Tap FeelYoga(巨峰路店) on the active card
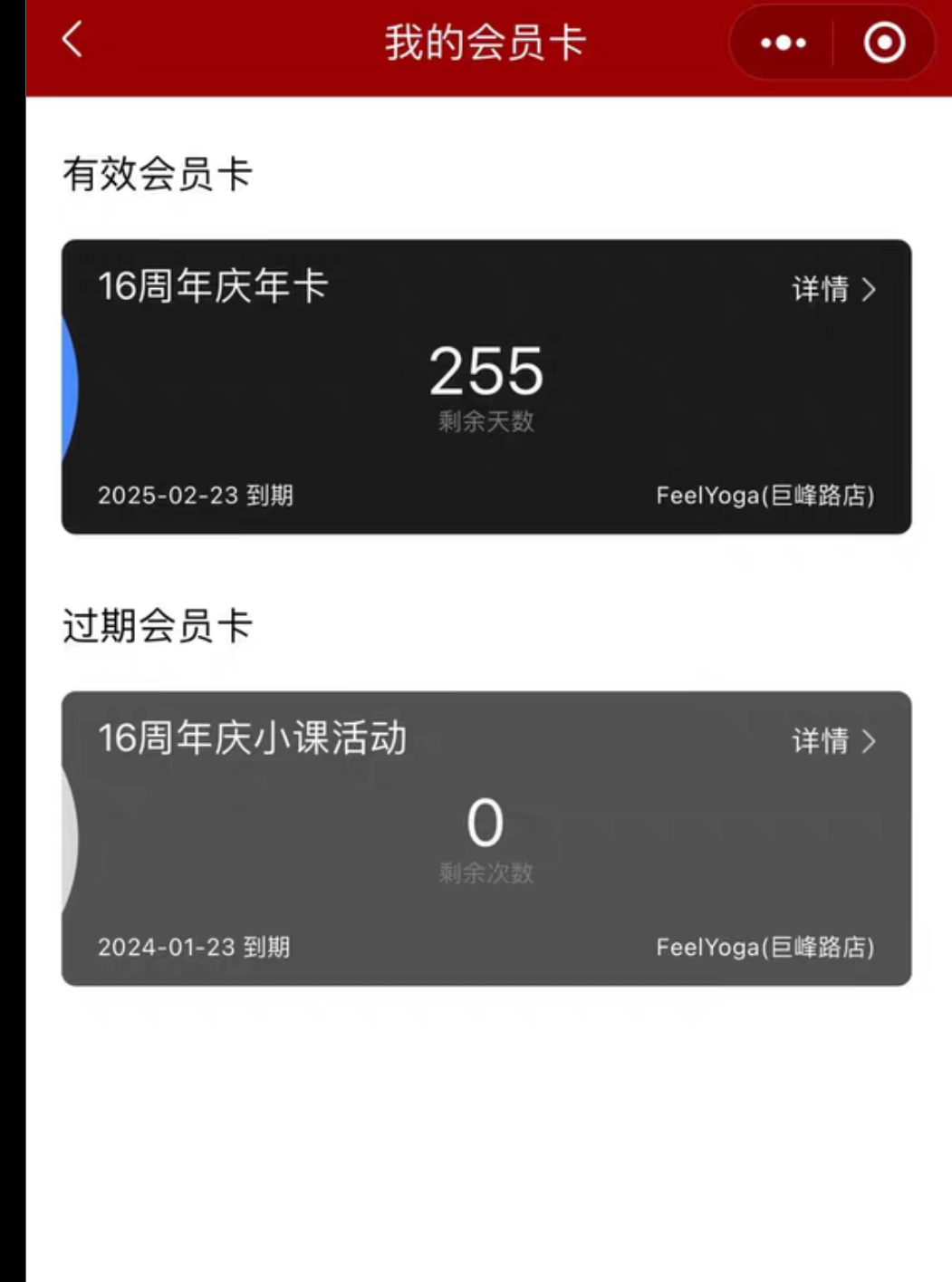 [765, 496]
